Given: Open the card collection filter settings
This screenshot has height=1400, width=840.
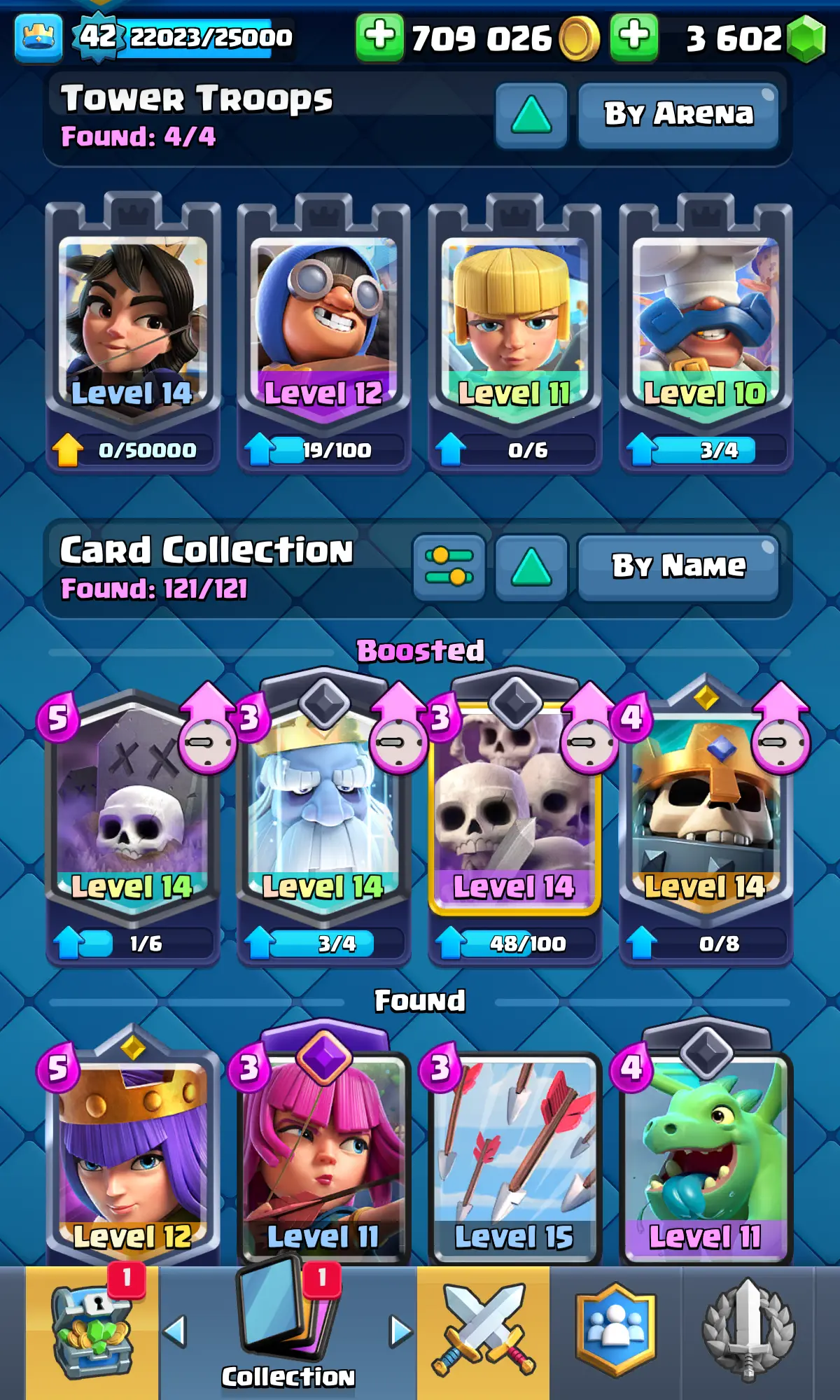Looking at the screenshot, I should [449, 567].
